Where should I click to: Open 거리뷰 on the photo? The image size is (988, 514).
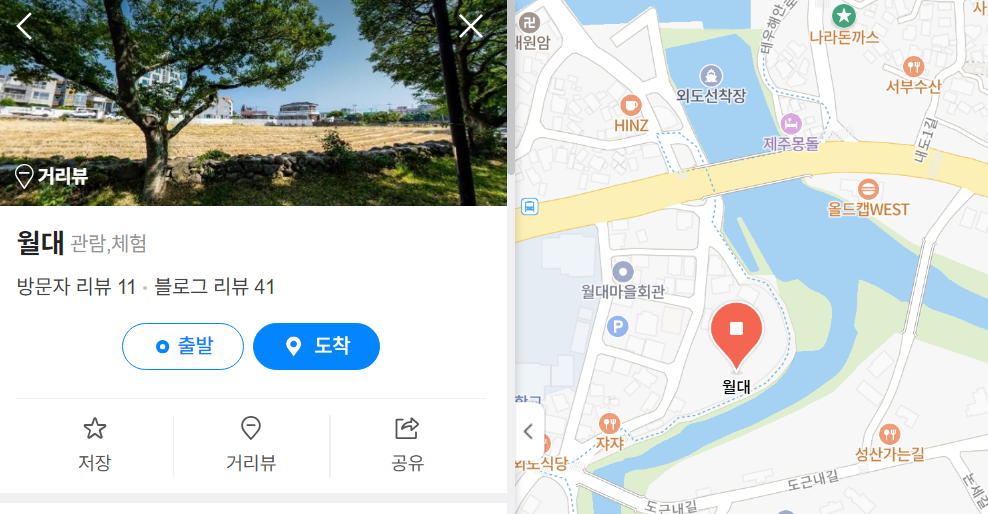(x=52, y=177)
